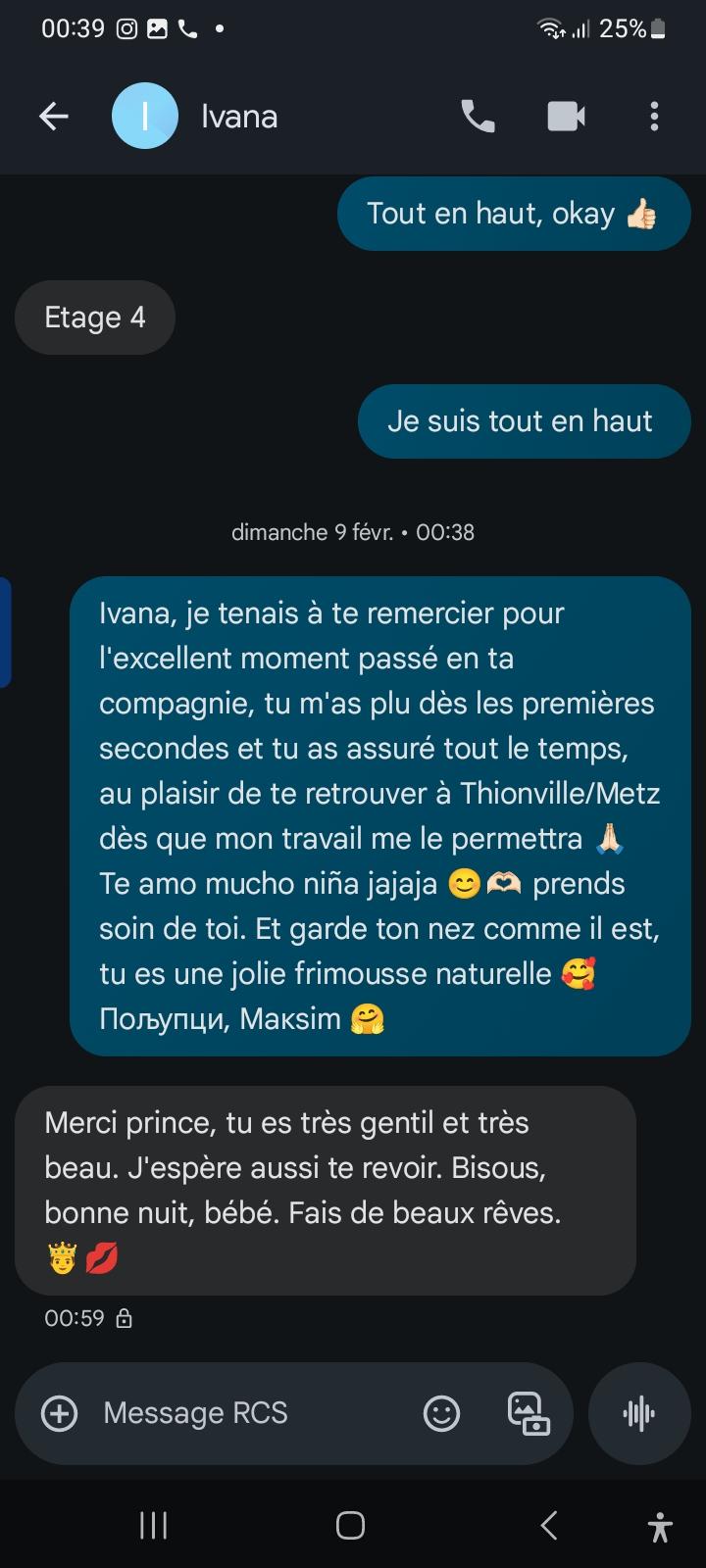Image resolution: width=706 pixels, height=1568 pixels.
Task: Start a voice call with Ivana
Action: click(x=478, y=117)
